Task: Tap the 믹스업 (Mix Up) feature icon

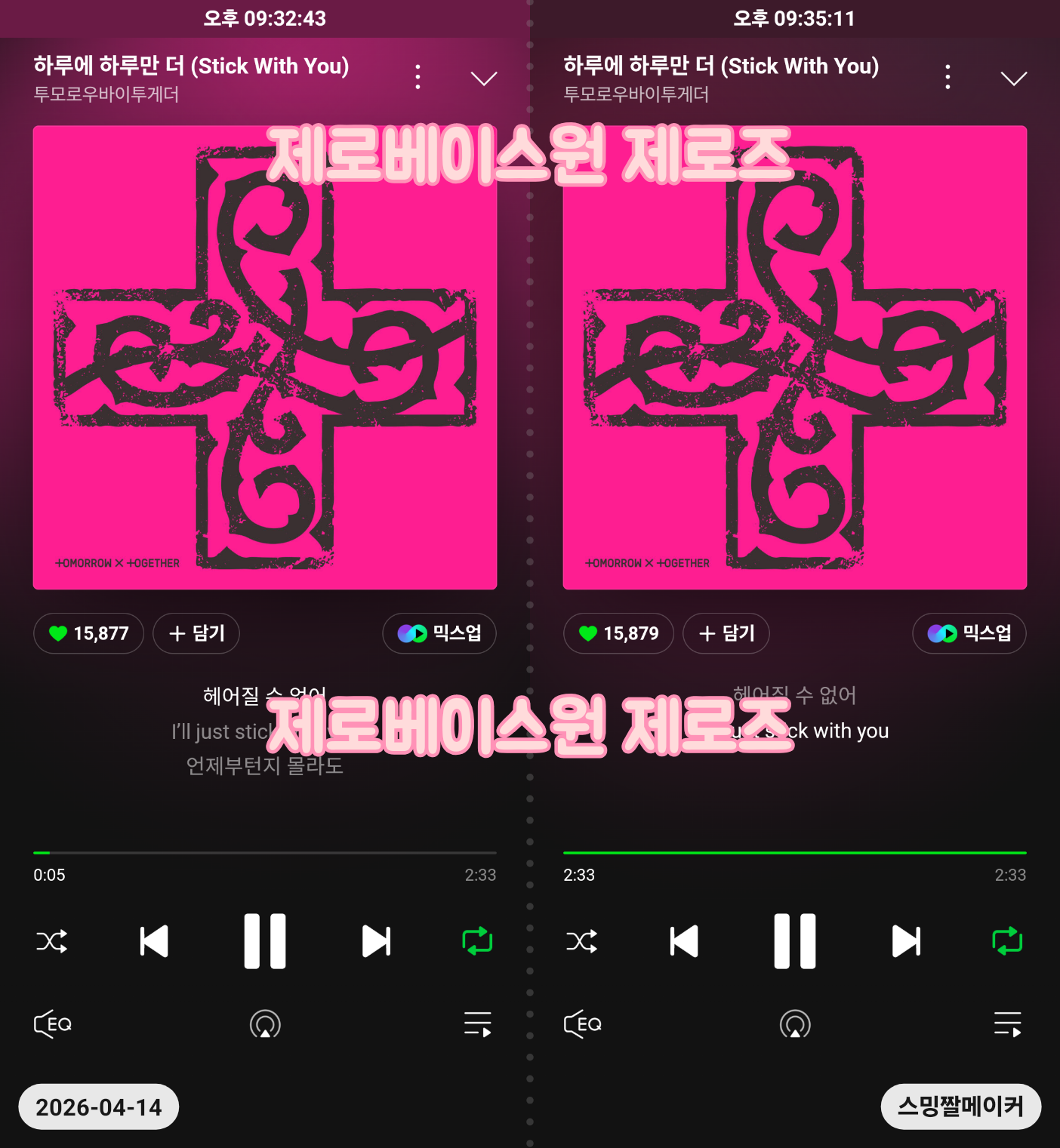Action: click(439, 633)
